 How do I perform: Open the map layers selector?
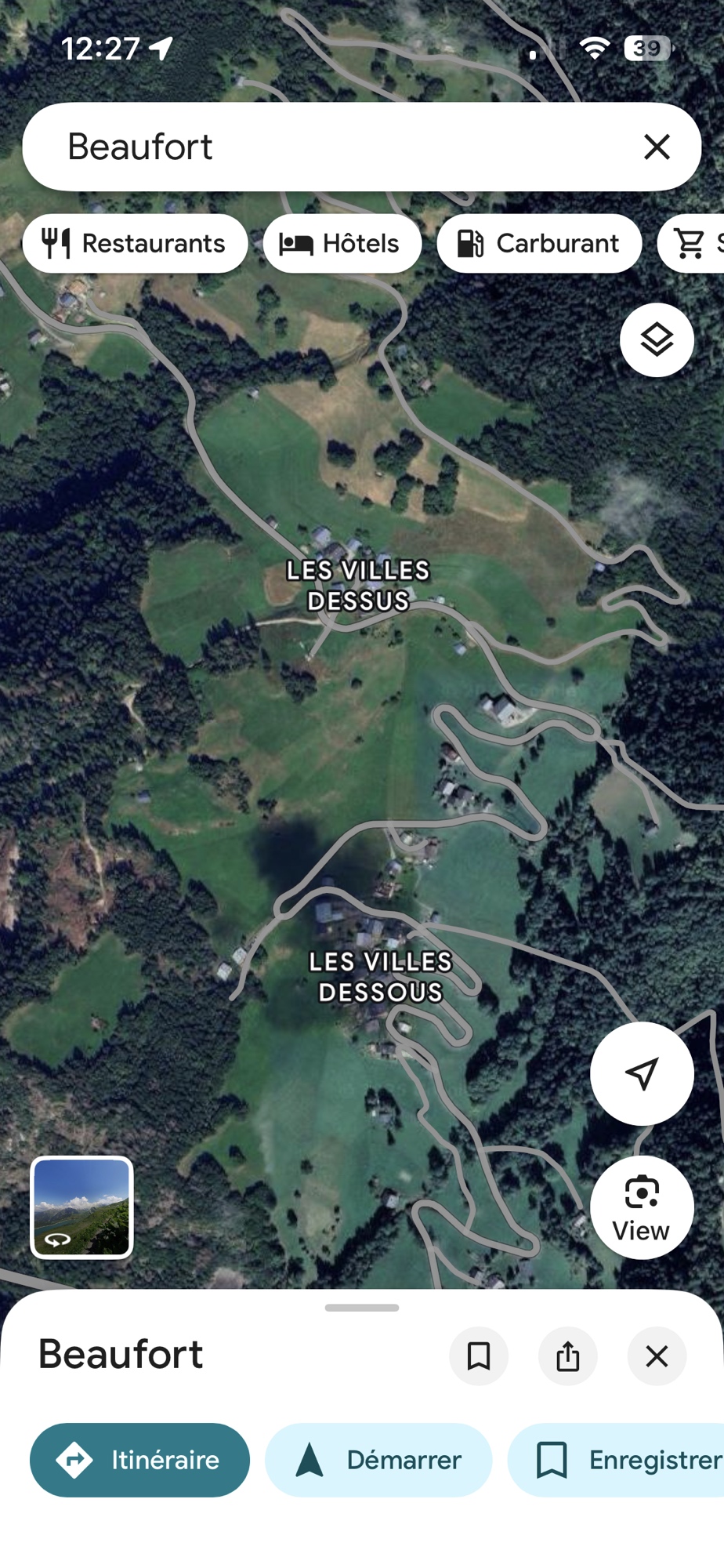(657, 340)
